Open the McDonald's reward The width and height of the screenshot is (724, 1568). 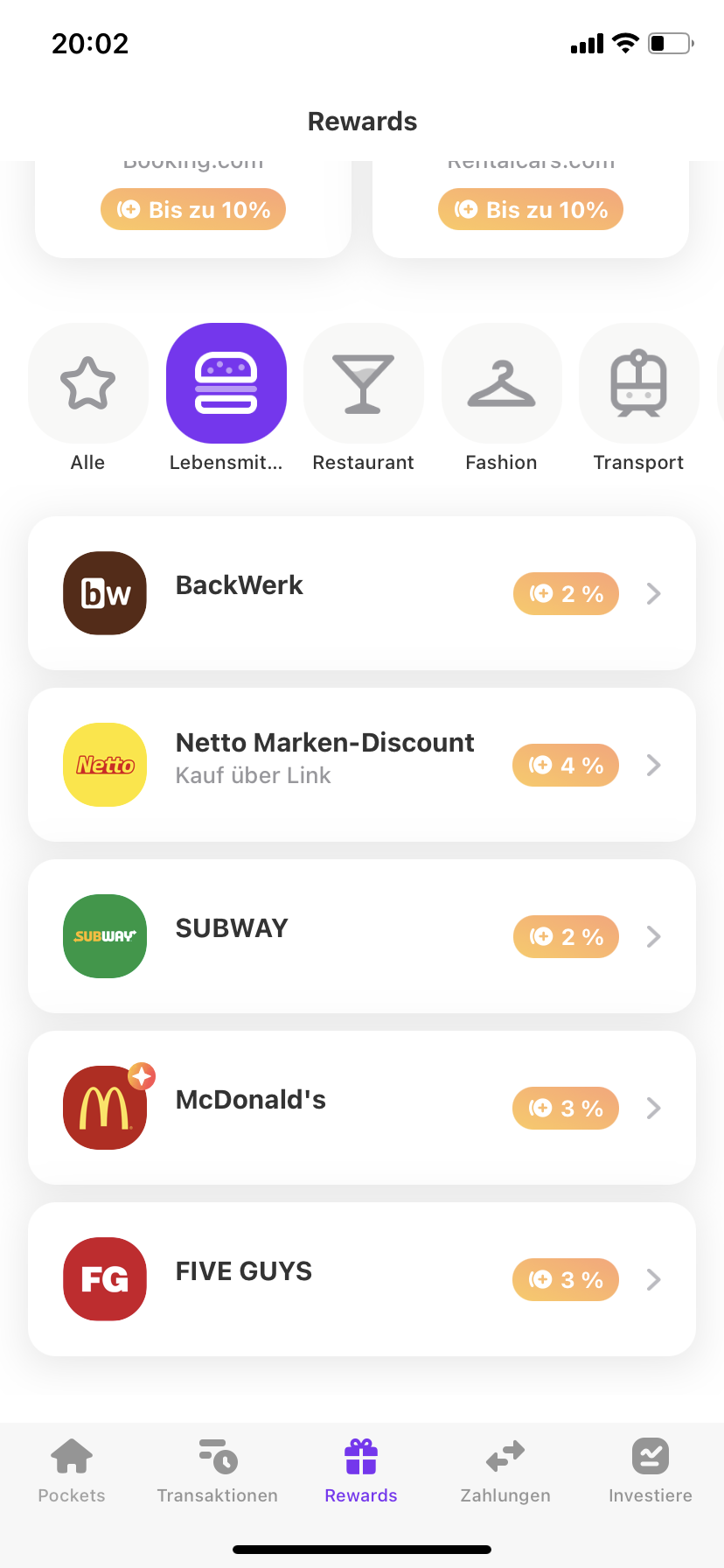362,1108
